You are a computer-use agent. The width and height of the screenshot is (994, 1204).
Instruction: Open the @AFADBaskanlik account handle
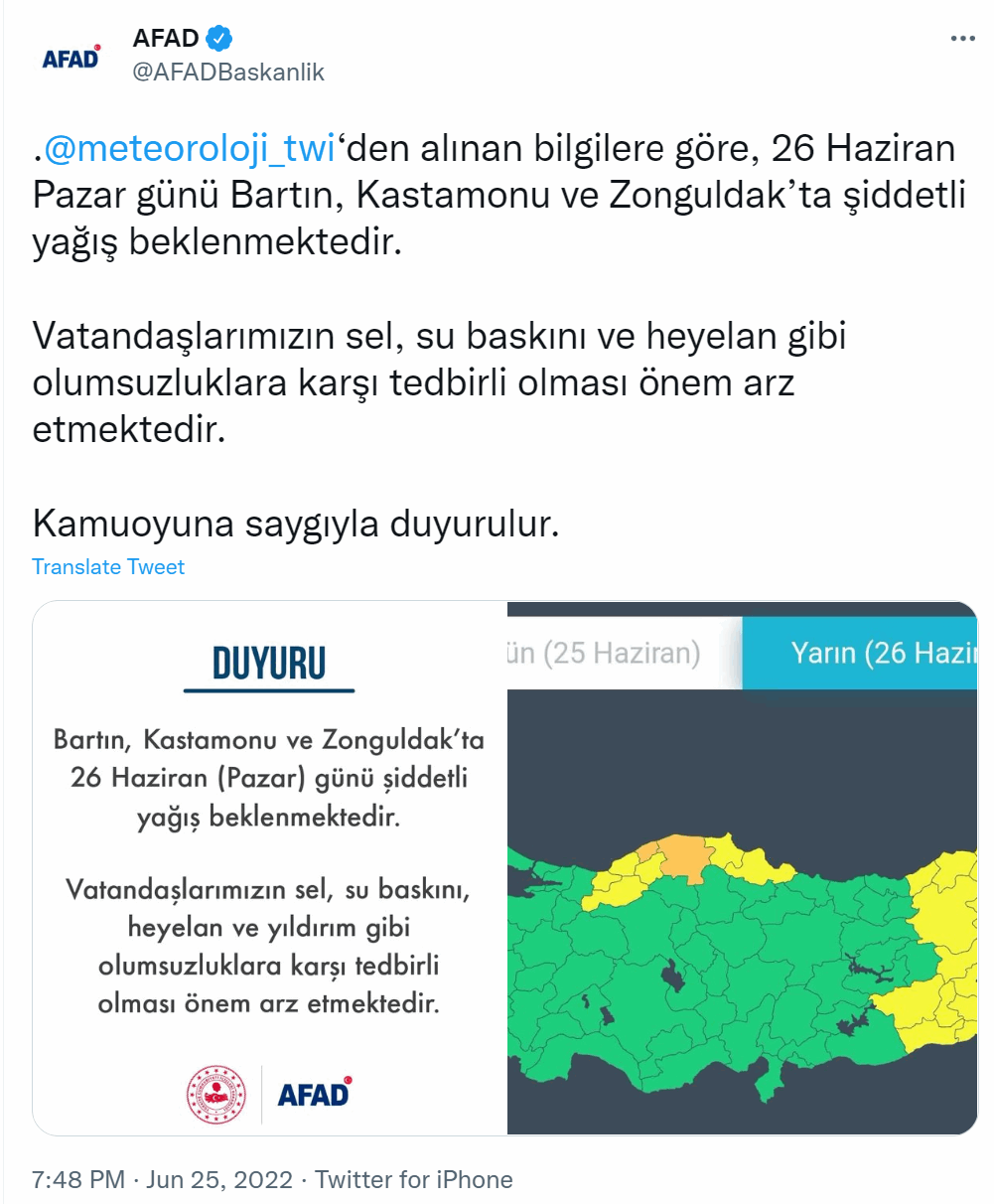(228, 73)
